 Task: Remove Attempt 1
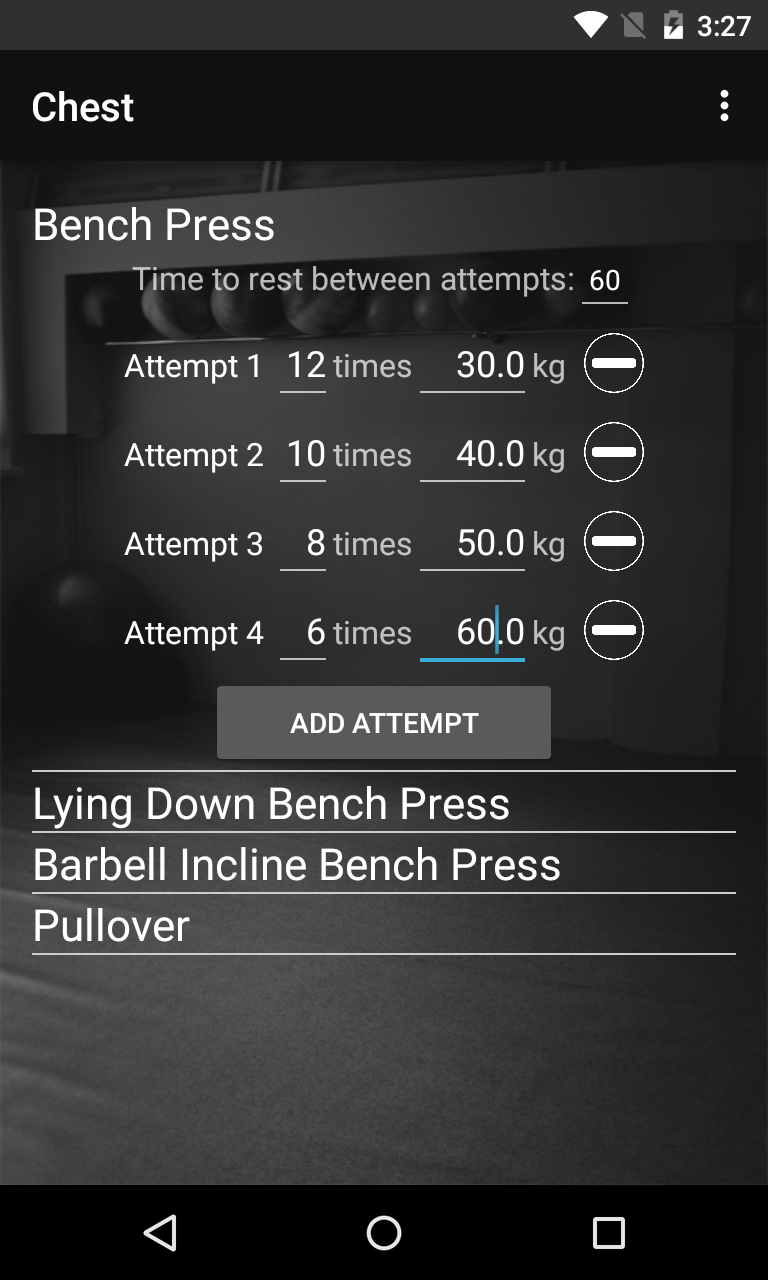coord(614,363)
